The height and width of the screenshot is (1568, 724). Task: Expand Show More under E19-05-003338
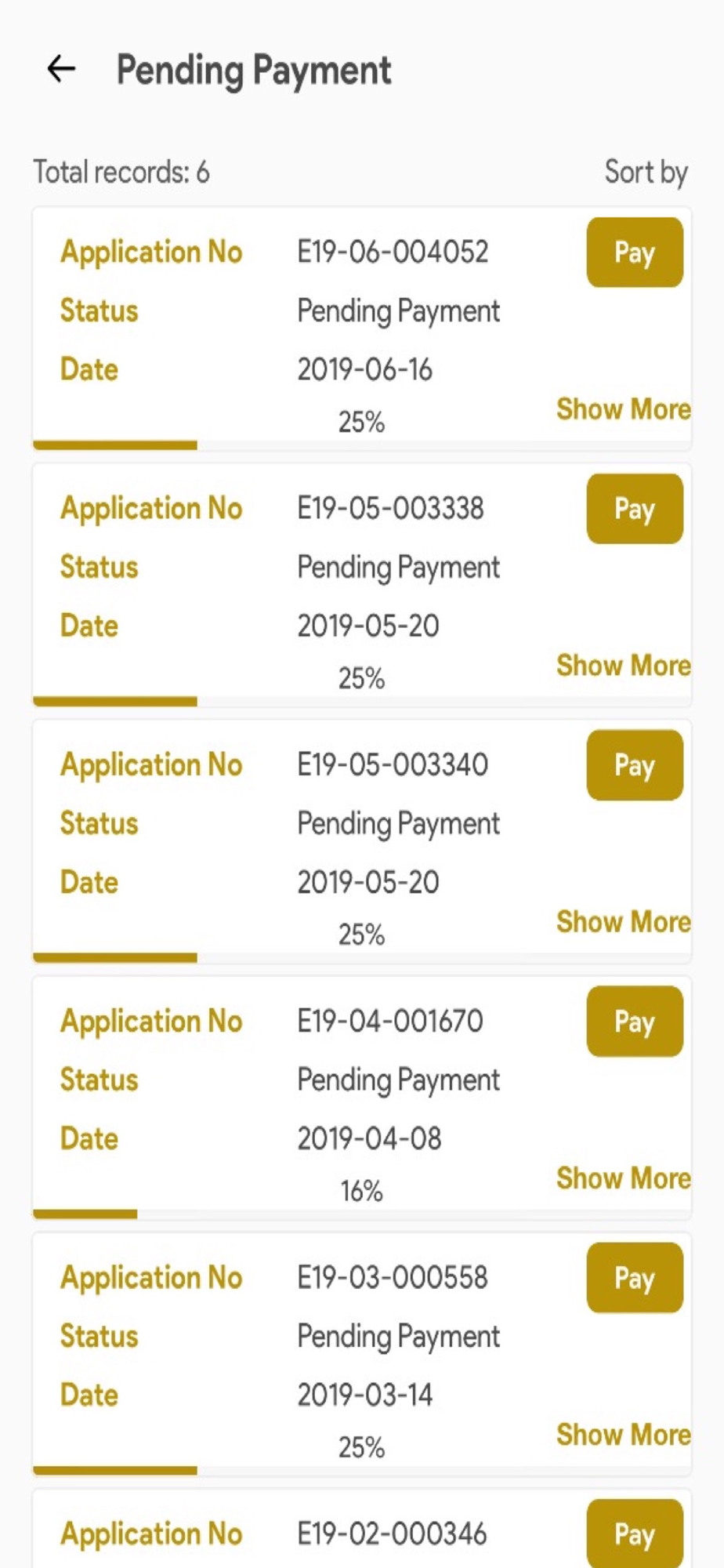(x=624, y=666)
